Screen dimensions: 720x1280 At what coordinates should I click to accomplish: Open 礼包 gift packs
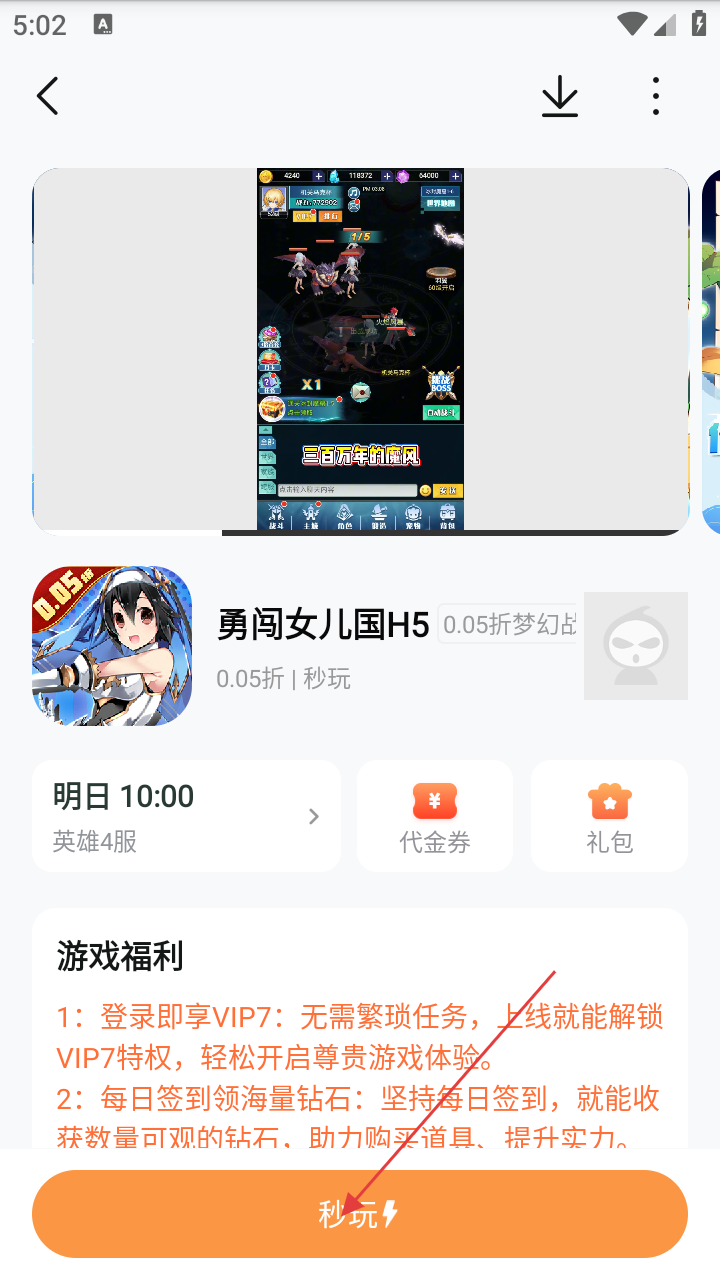[609, 816]
